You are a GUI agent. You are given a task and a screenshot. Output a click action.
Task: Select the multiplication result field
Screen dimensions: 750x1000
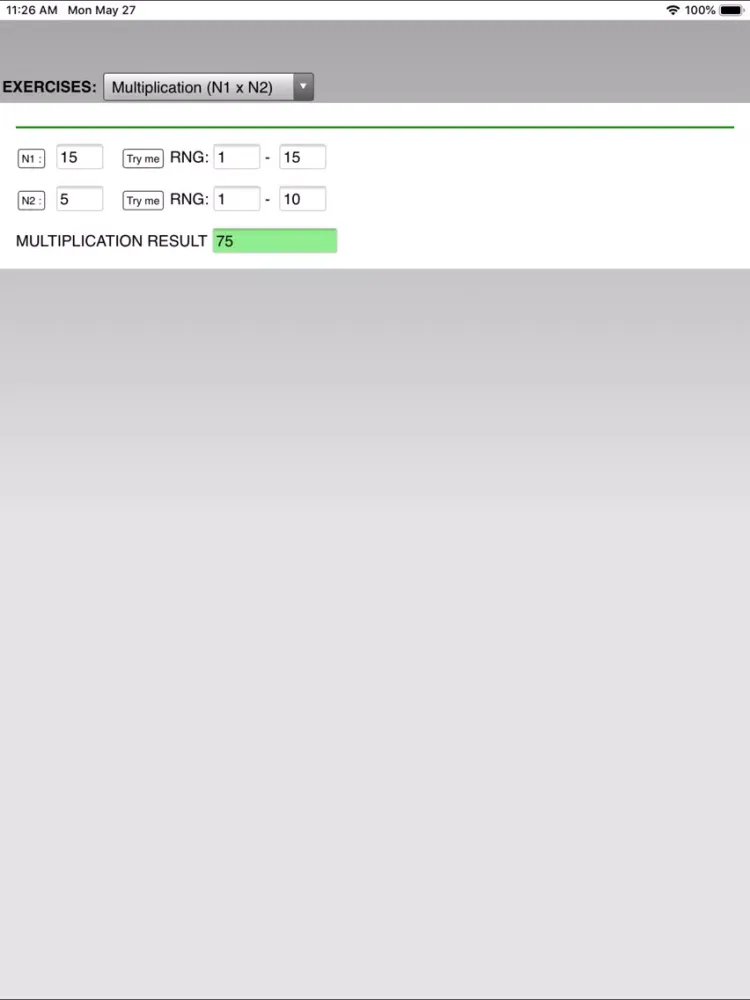(274, 241)
